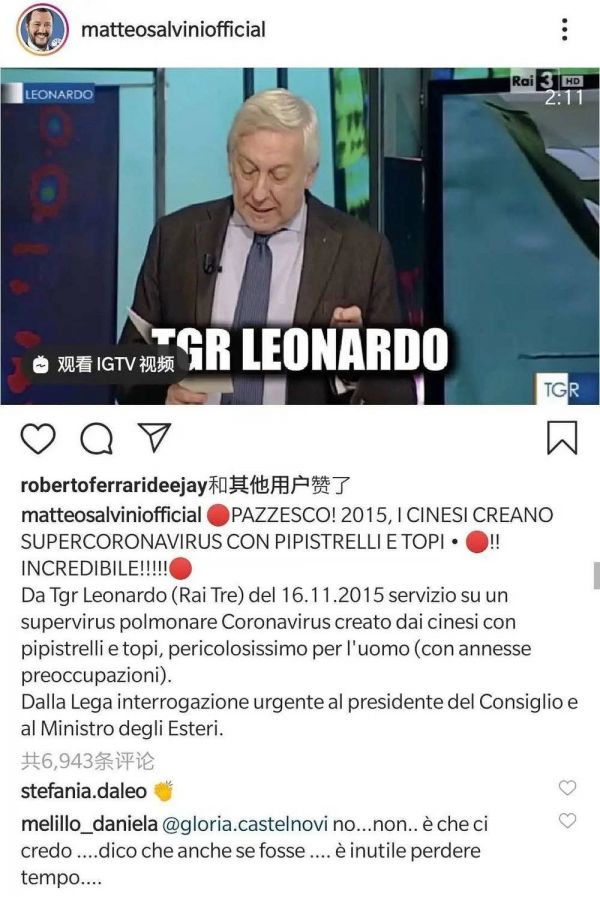
Task: Open stefania.daleo's profile
Action: (x=83, y=792)
